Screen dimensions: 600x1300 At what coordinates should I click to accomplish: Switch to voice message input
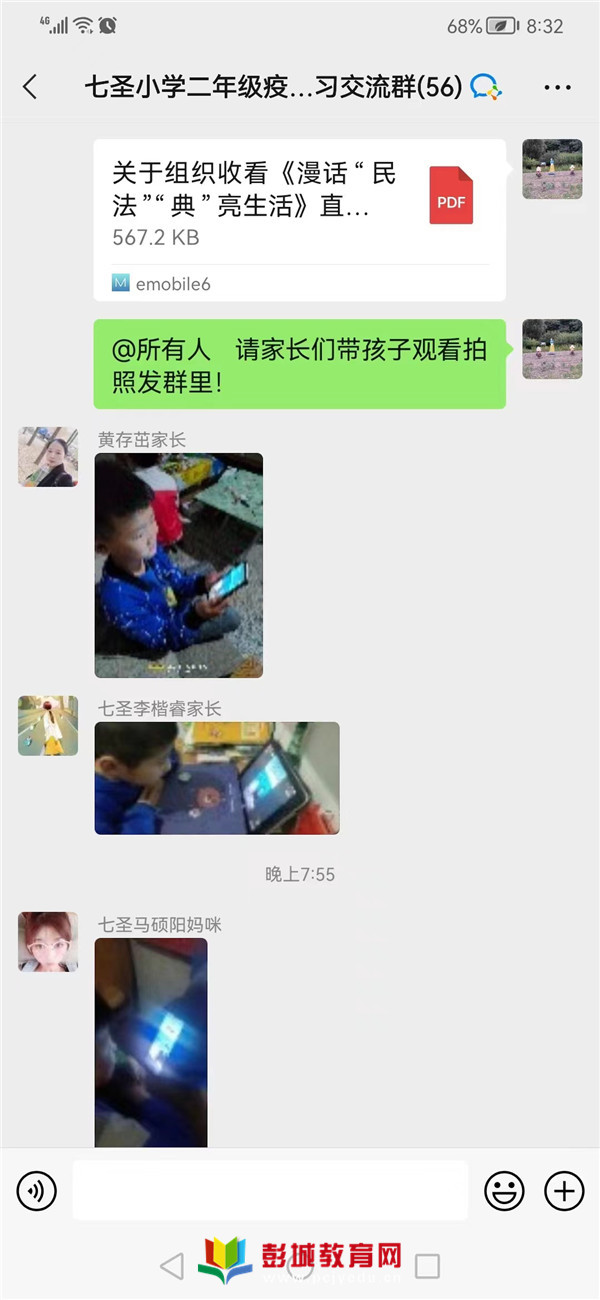[37, 1190]
